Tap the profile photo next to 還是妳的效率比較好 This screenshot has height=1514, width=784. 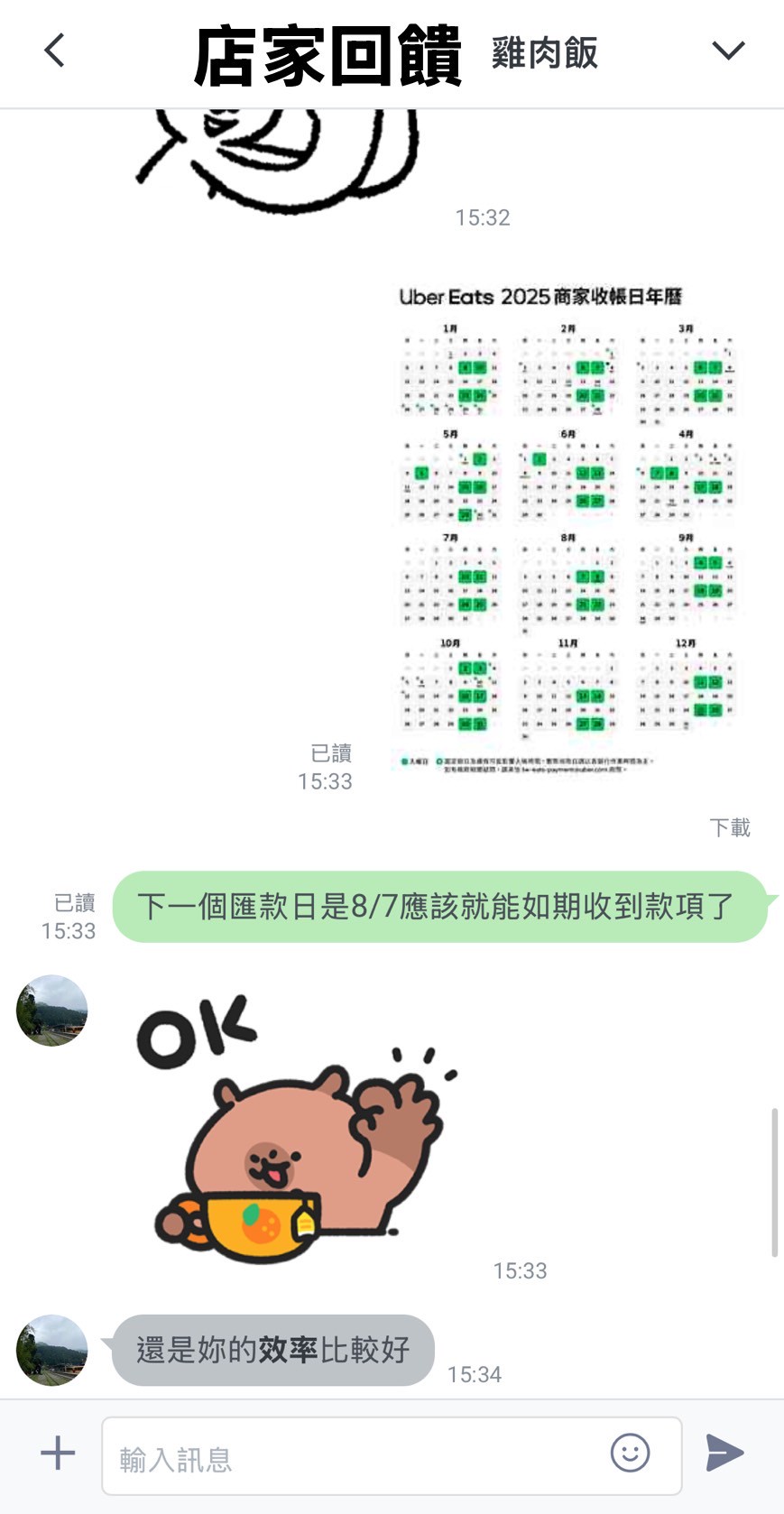click(x=51, y=1351)
